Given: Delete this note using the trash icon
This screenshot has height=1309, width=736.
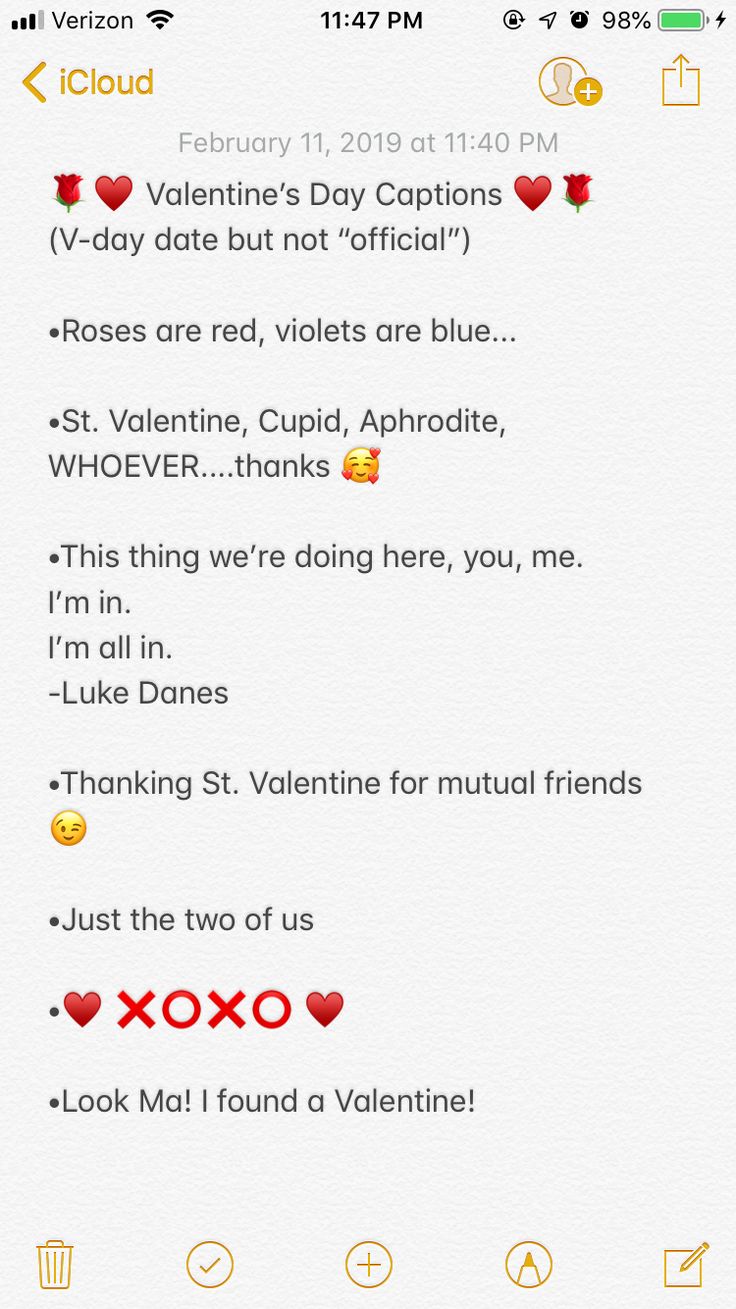Looking at the screenshot, I should pos(56,1263).
